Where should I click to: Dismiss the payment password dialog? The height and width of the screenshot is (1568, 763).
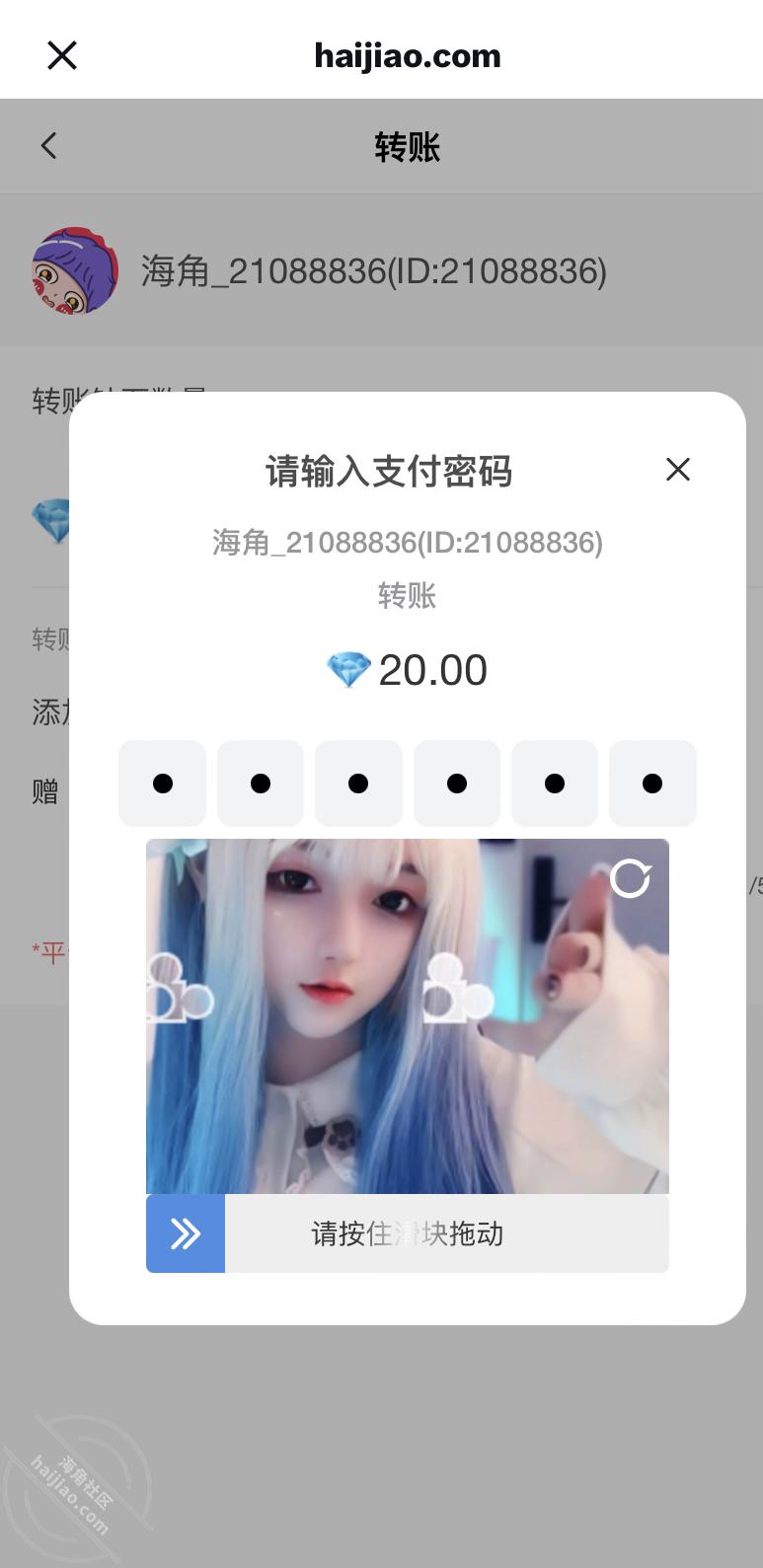pos(677,470)
